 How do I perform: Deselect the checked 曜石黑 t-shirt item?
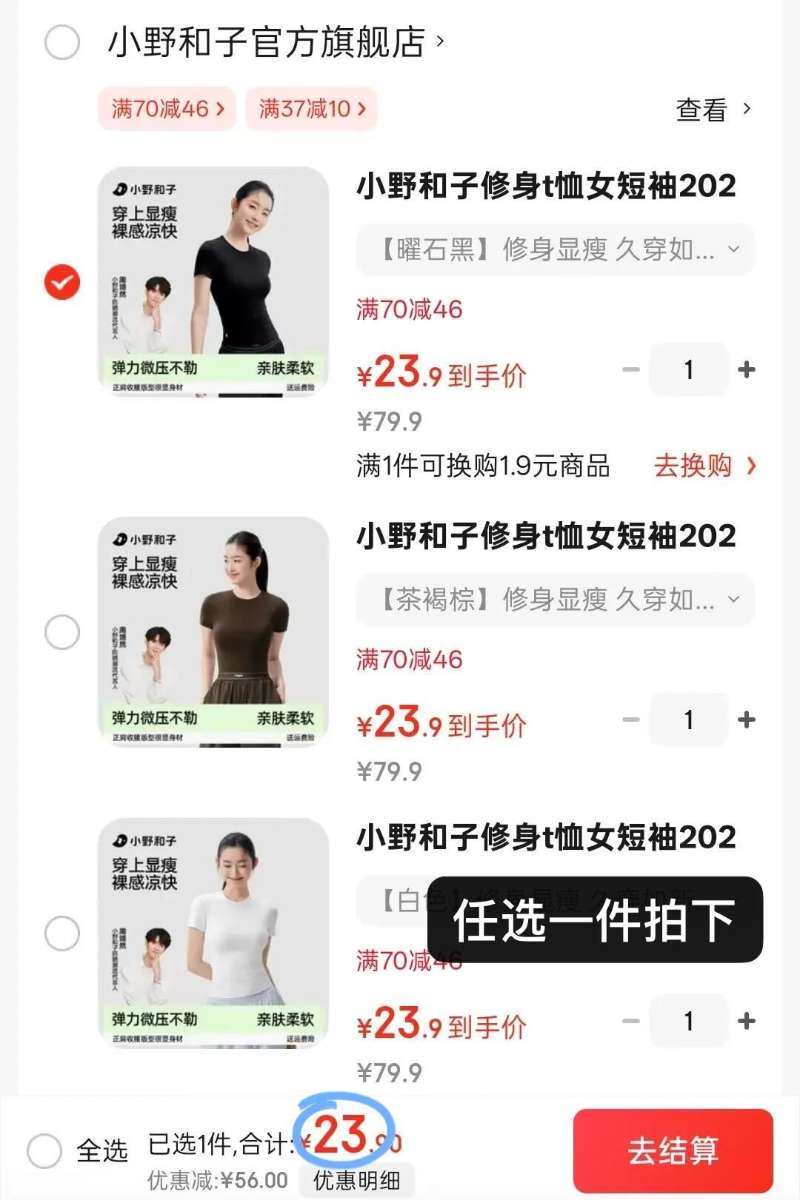[x=62, y=283]
